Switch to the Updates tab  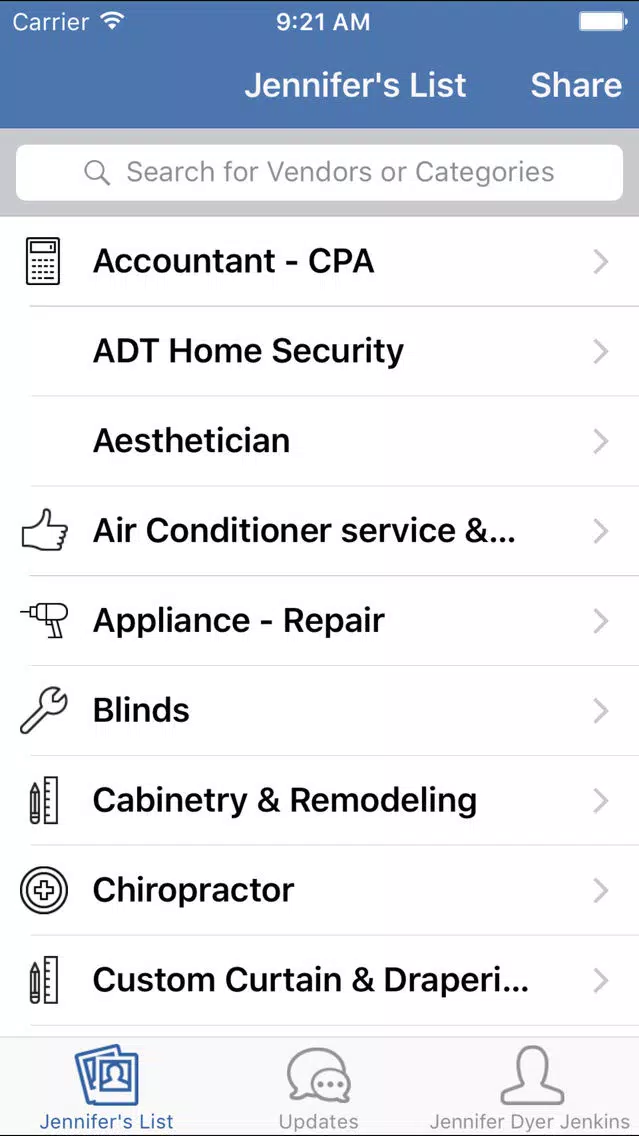coord(319,1087)
